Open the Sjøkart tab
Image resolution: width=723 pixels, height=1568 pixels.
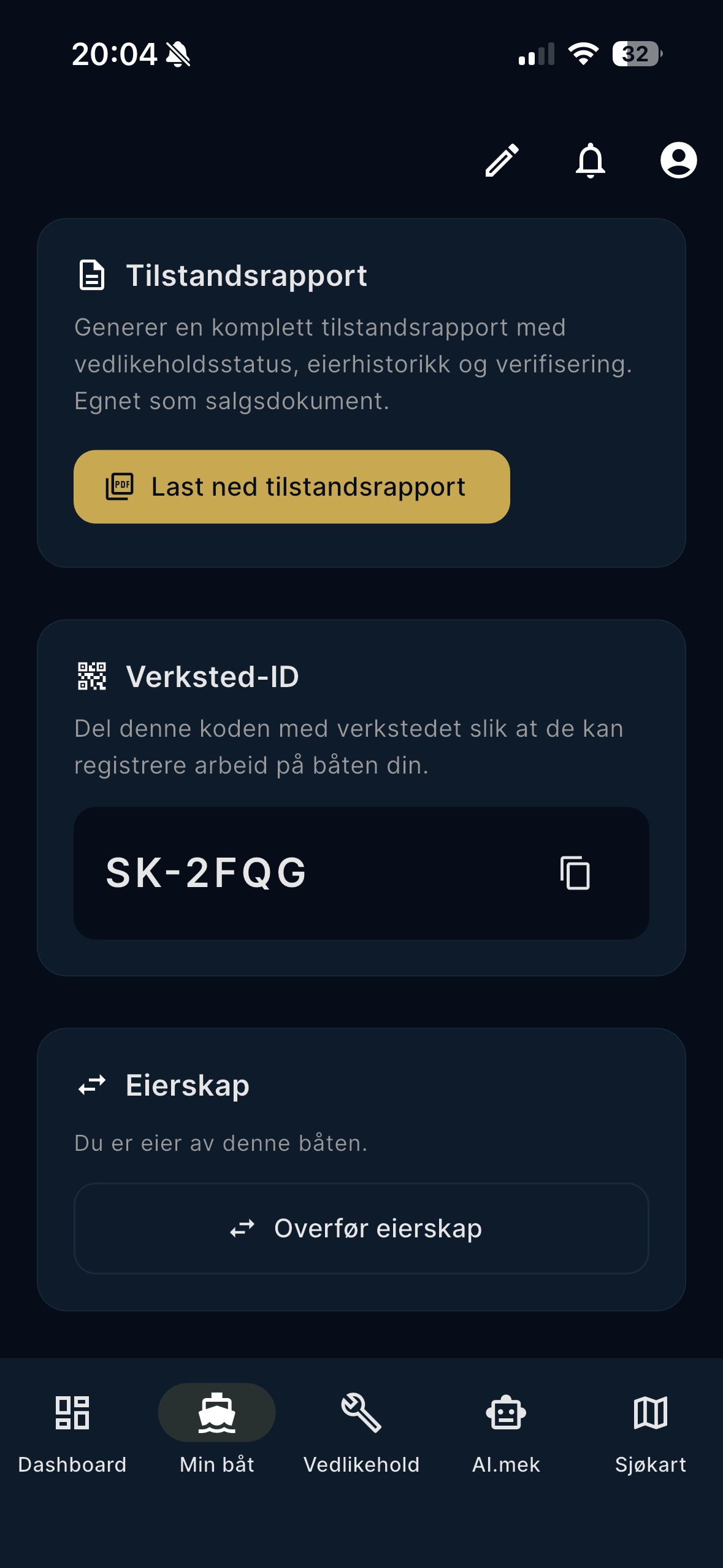point(651,1435)
